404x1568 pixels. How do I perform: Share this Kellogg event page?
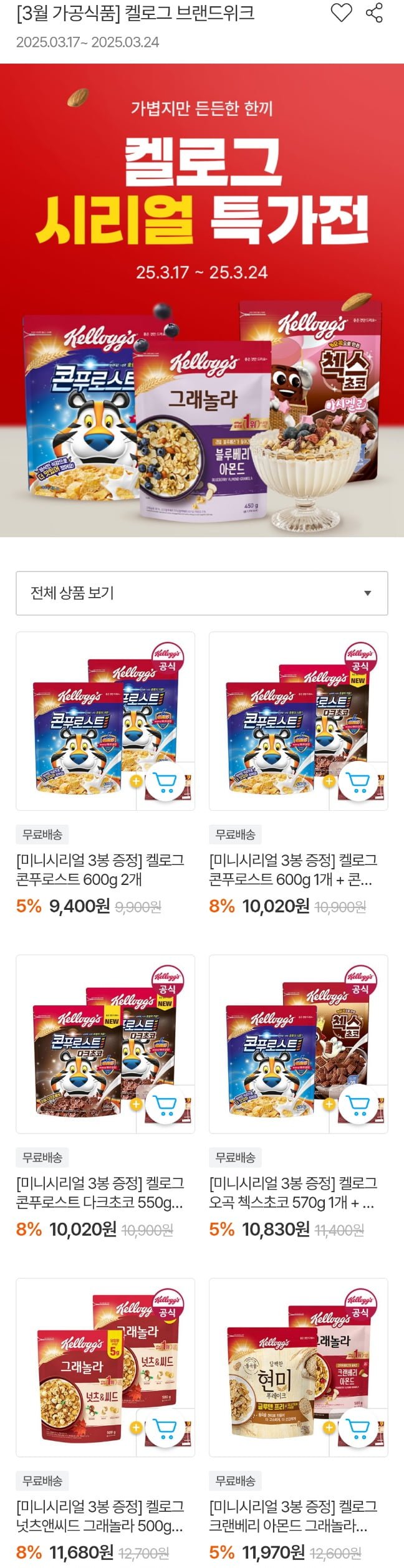click(374, 12)
